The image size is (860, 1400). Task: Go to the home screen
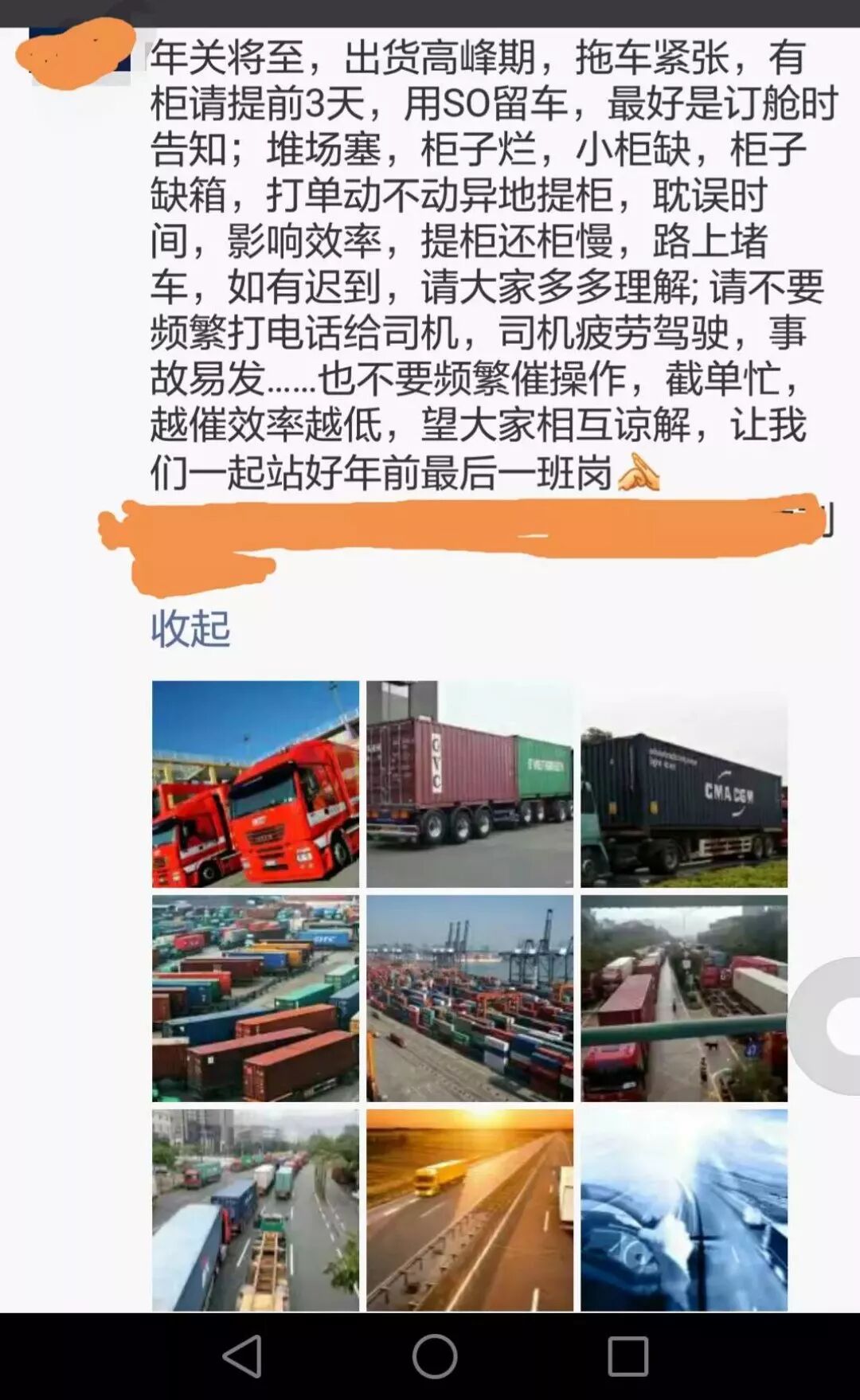(435, 1355)
